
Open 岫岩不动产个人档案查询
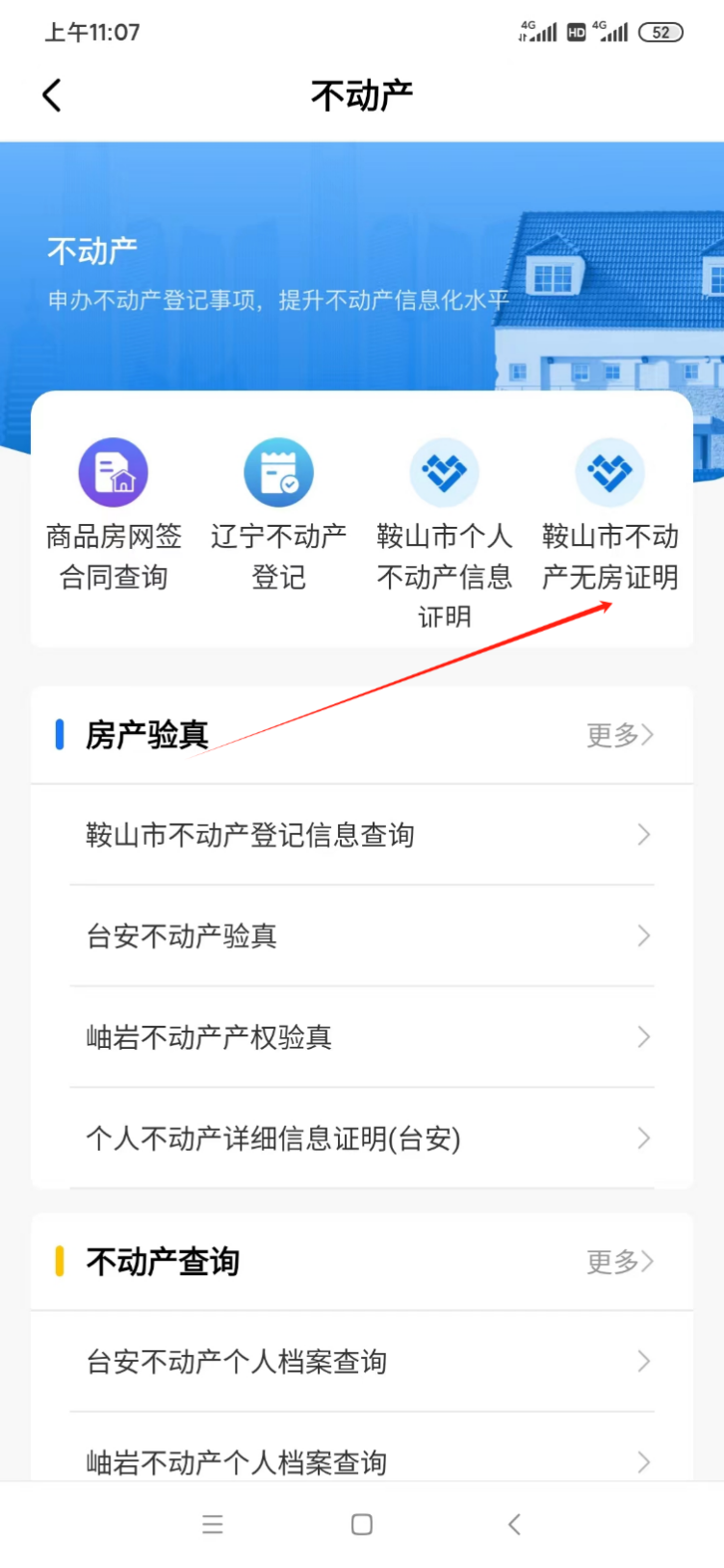coord(362,1461)
